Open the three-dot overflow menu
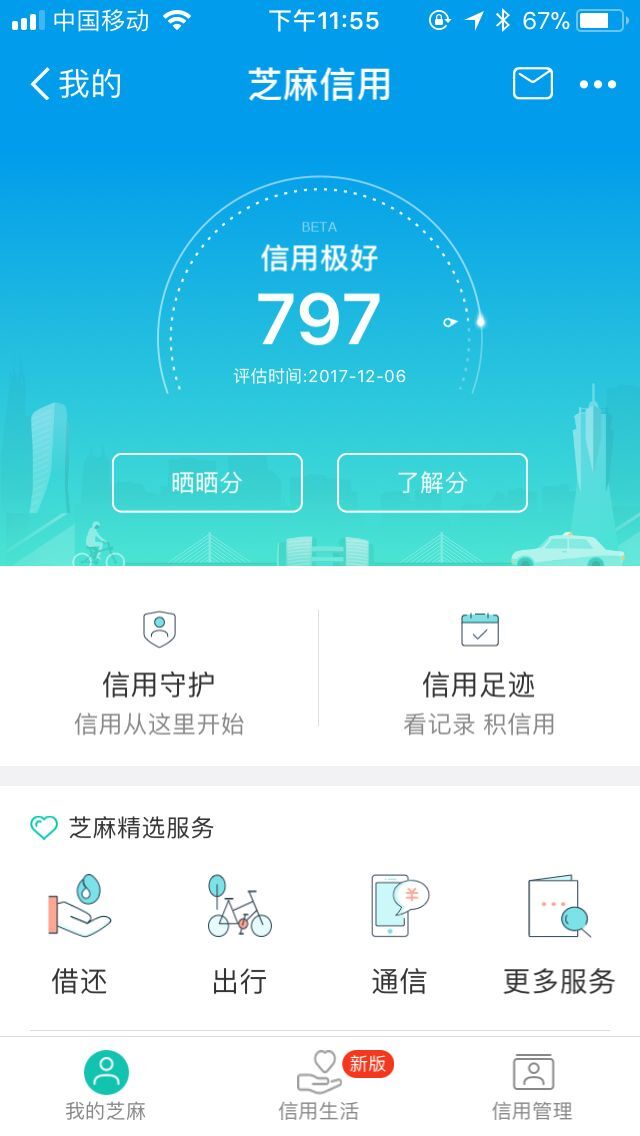This screenshot has height=1136, width=640. (598, 84)
